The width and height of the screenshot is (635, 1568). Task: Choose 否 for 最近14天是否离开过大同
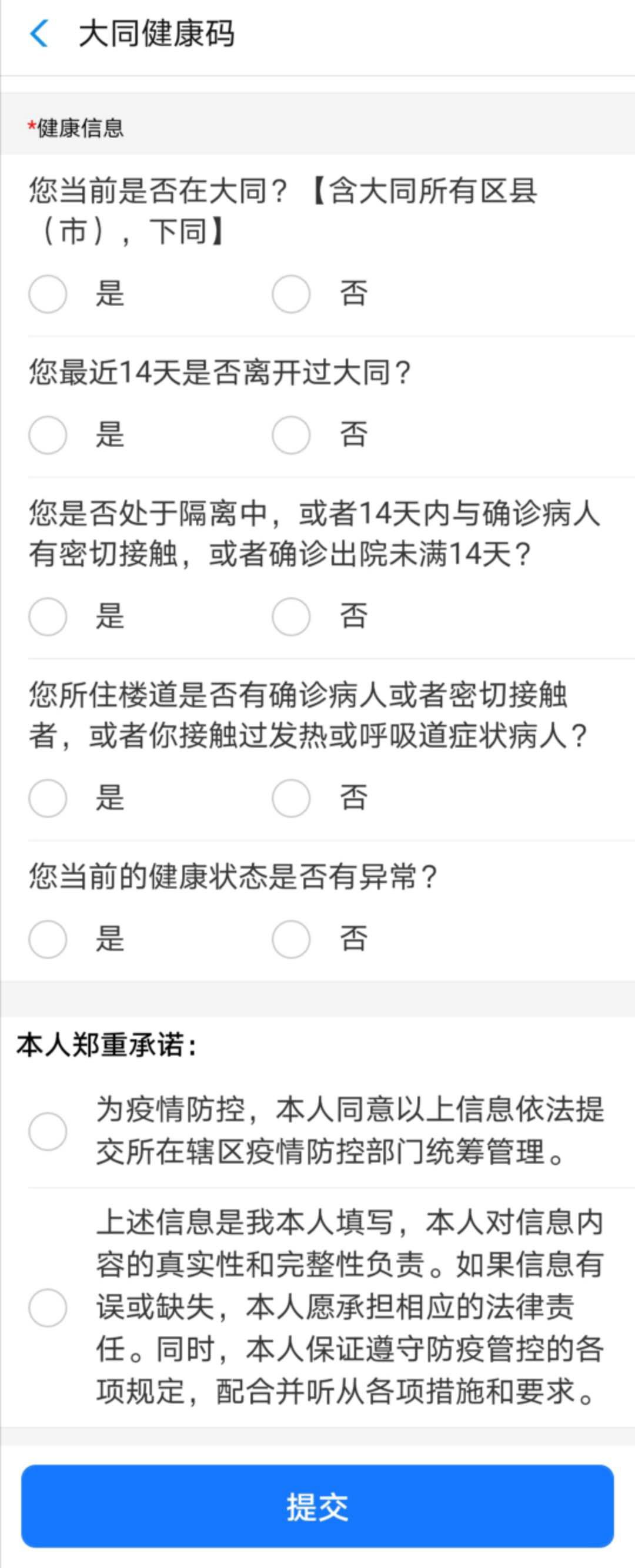[x=291, y=435]
